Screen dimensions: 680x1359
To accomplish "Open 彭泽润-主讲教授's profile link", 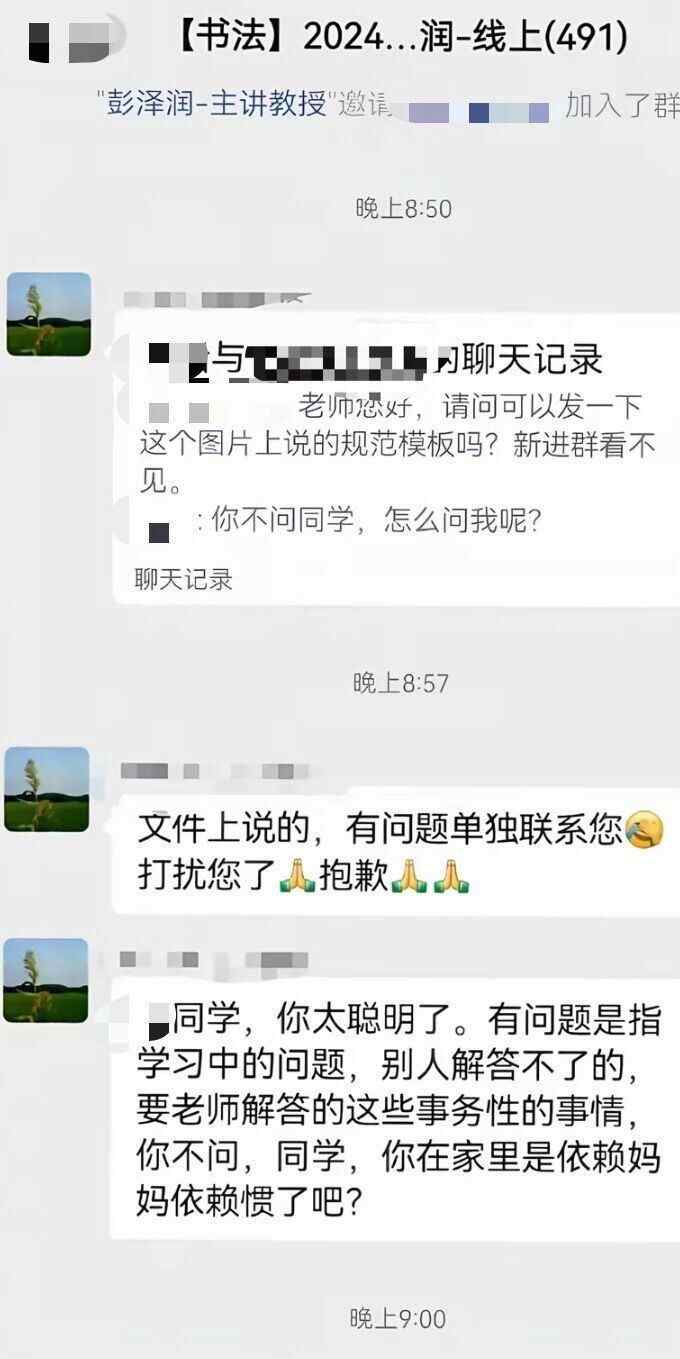I will pos(218,104).
